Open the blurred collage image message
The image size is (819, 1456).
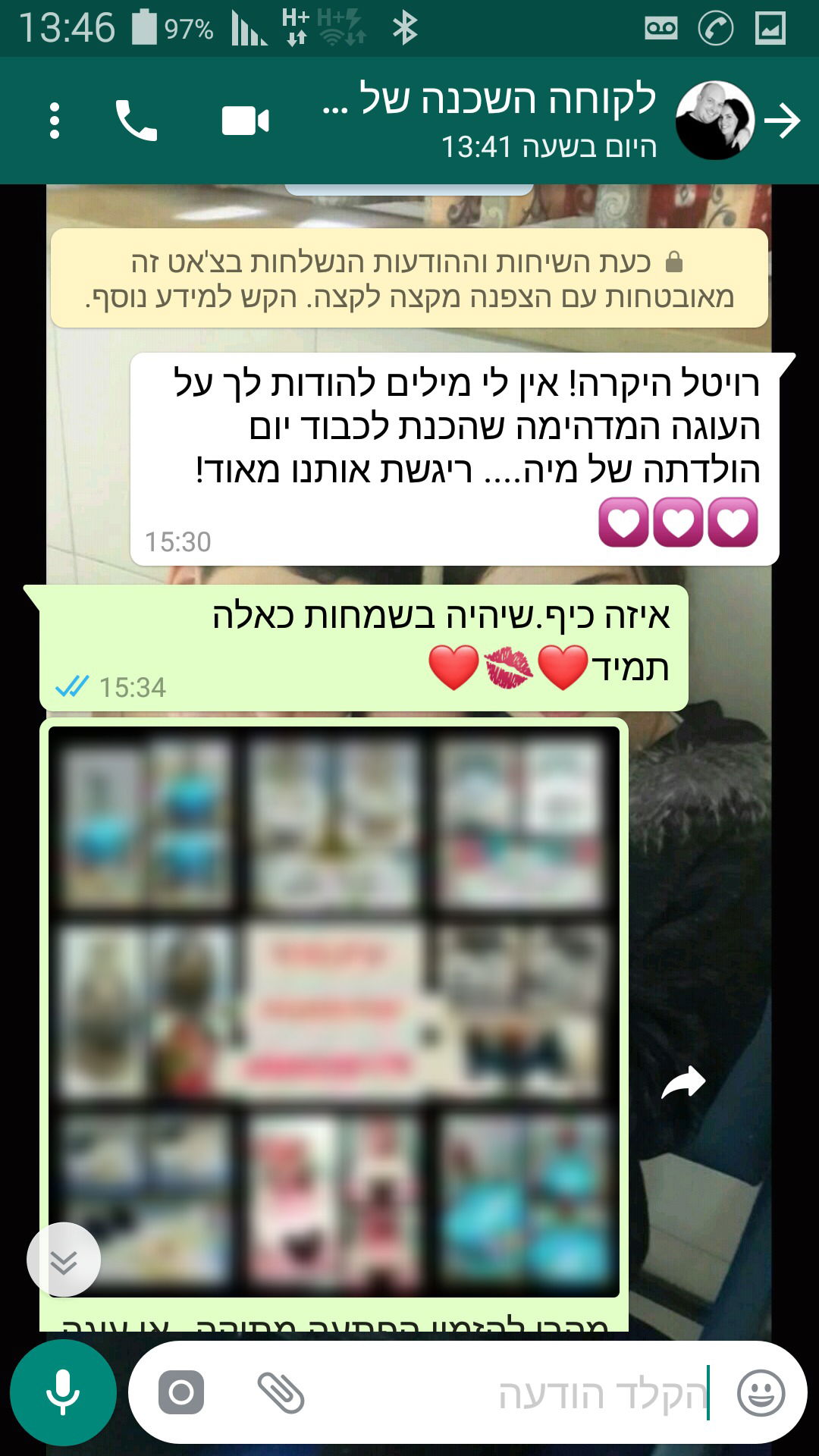[334, 1012]
